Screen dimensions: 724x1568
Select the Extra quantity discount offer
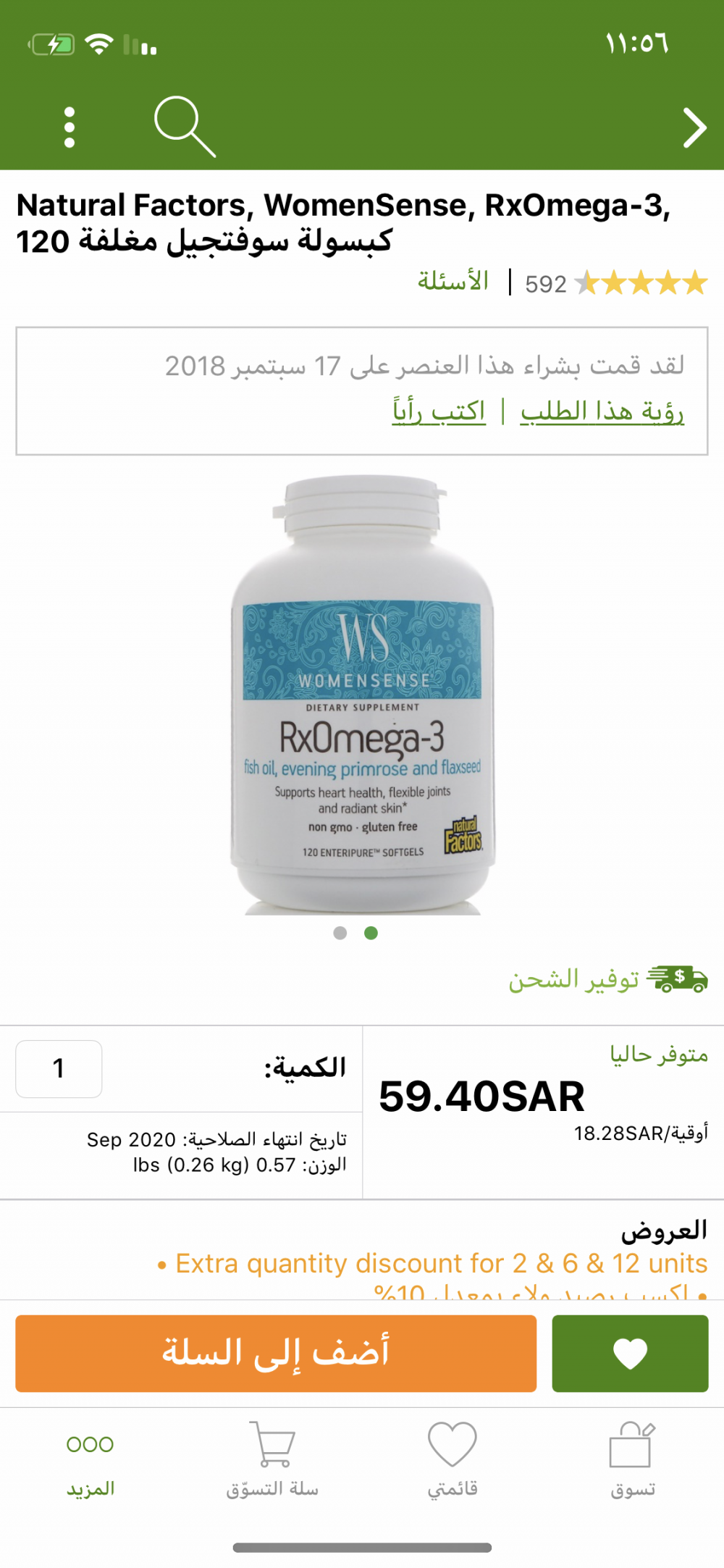[x=440, y=1264]
